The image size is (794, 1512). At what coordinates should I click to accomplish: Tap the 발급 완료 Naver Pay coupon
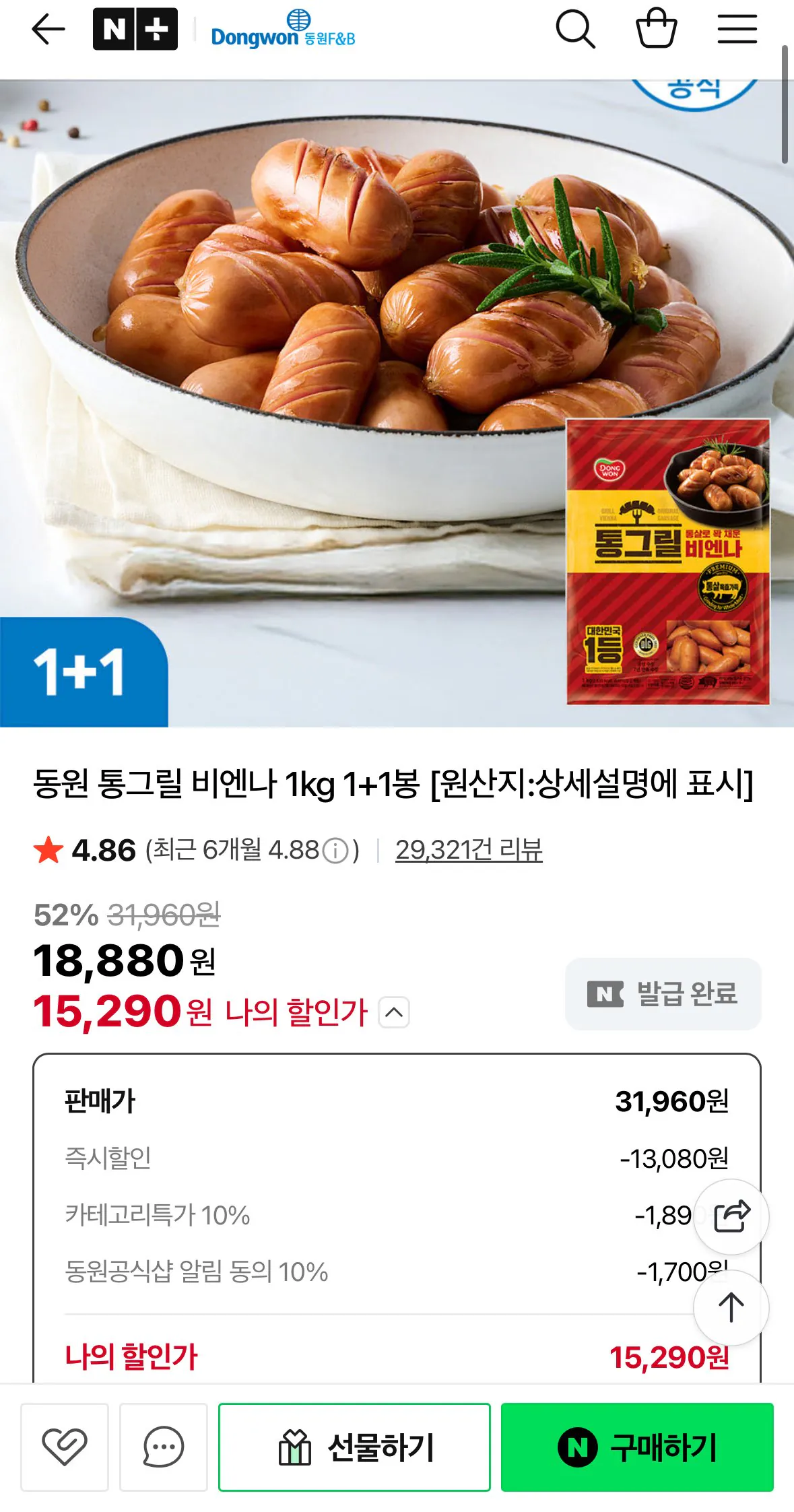click(663, 995)
